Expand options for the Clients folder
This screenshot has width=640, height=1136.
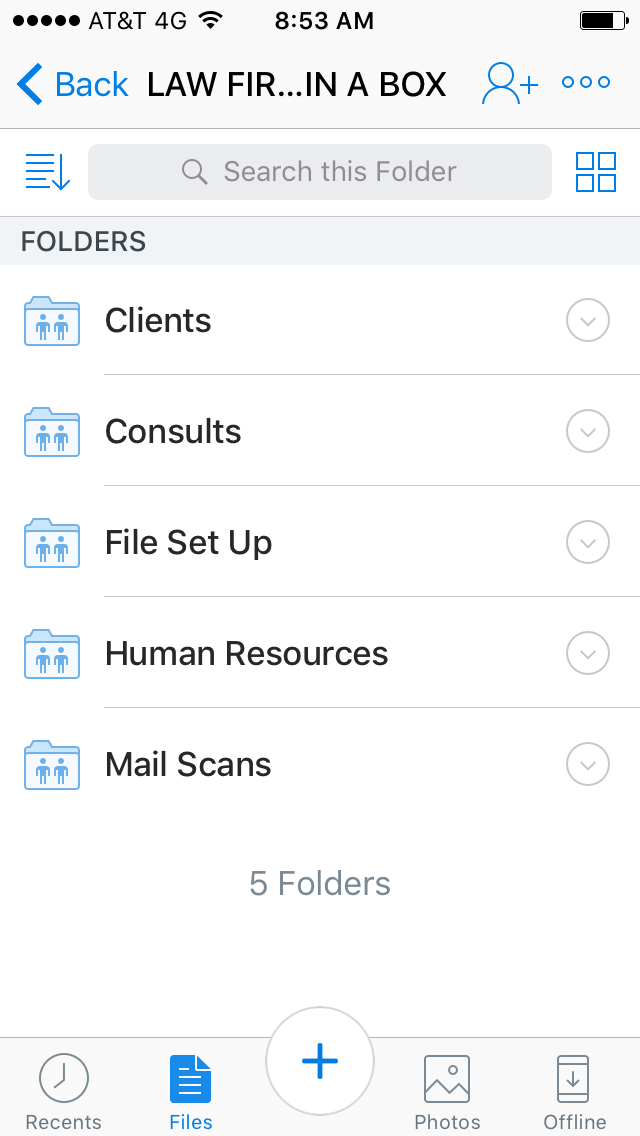(588, 320)
